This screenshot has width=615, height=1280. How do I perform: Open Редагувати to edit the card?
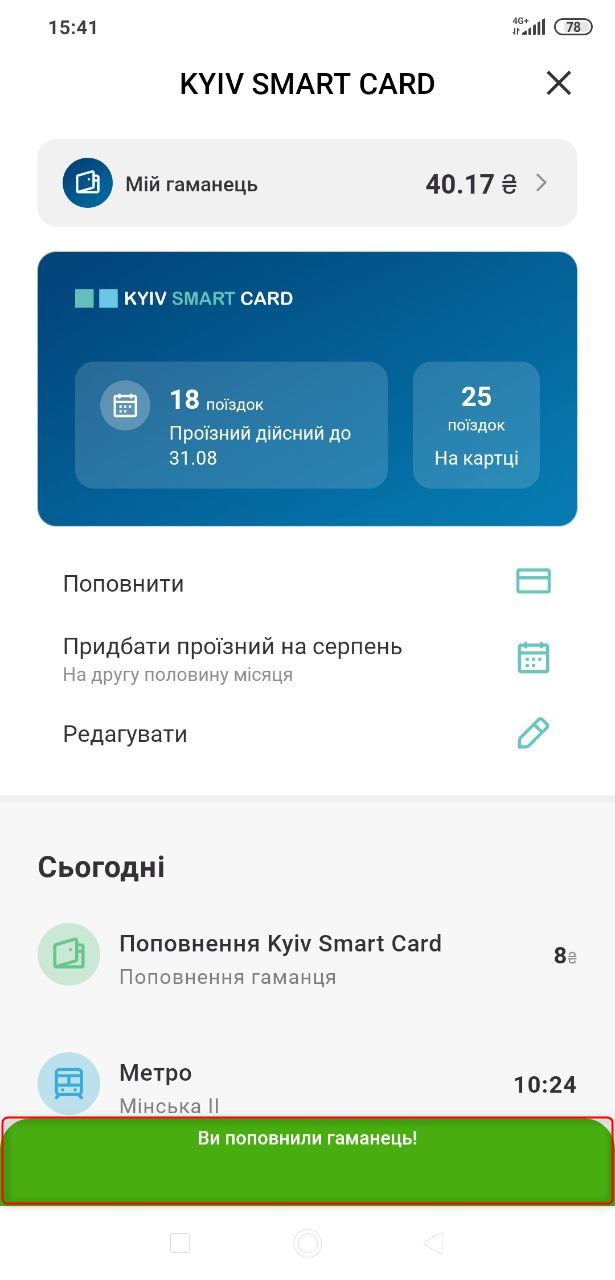[307, 734]
